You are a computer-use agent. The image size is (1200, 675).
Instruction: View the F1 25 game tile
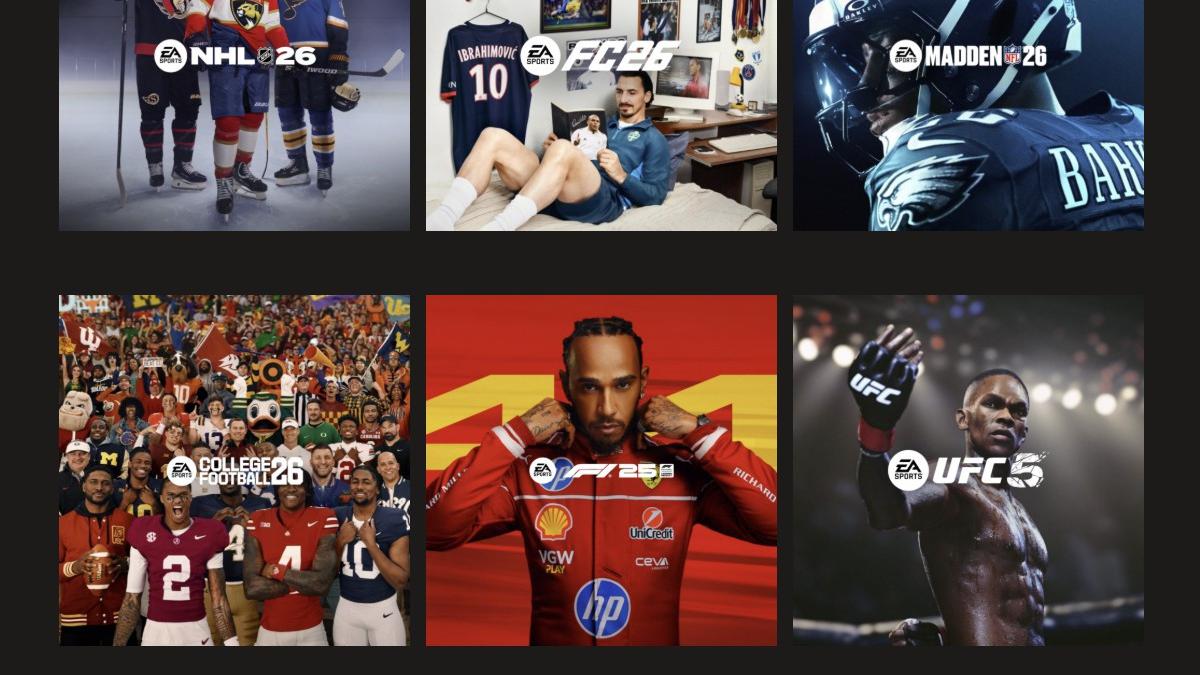[601, 470]
